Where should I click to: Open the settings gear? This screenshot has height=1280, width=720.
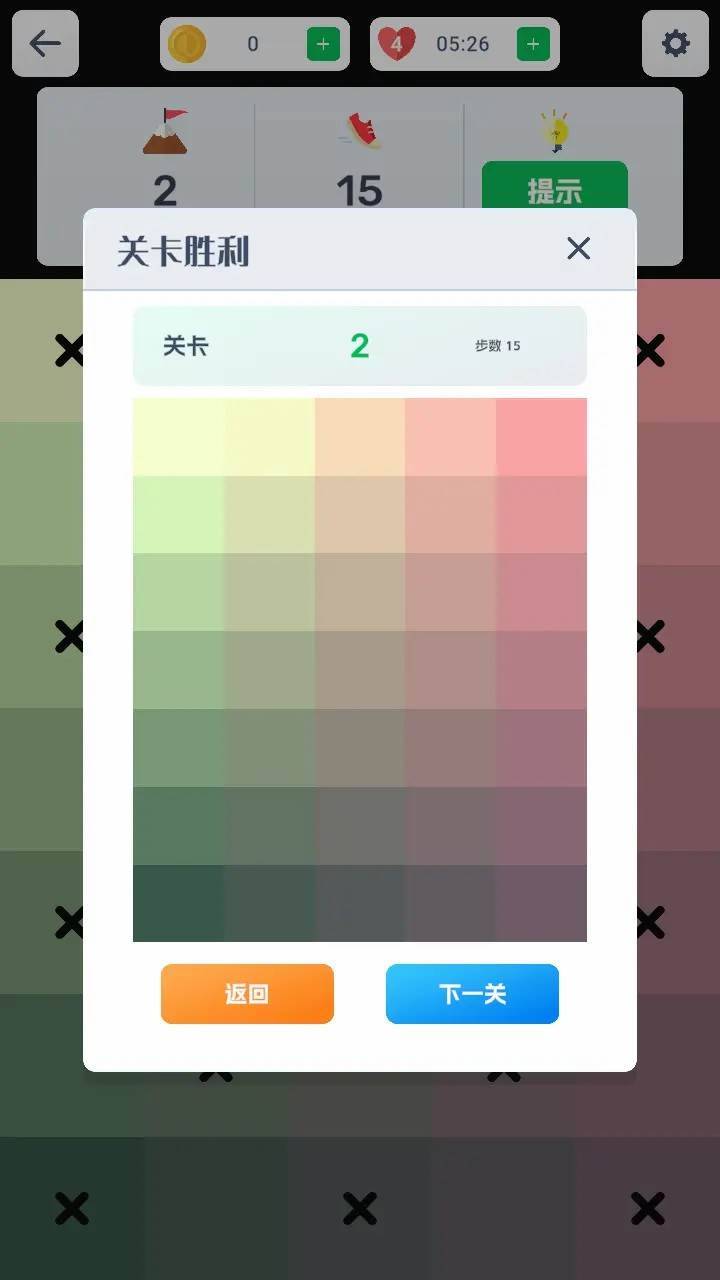click(675, 44)
